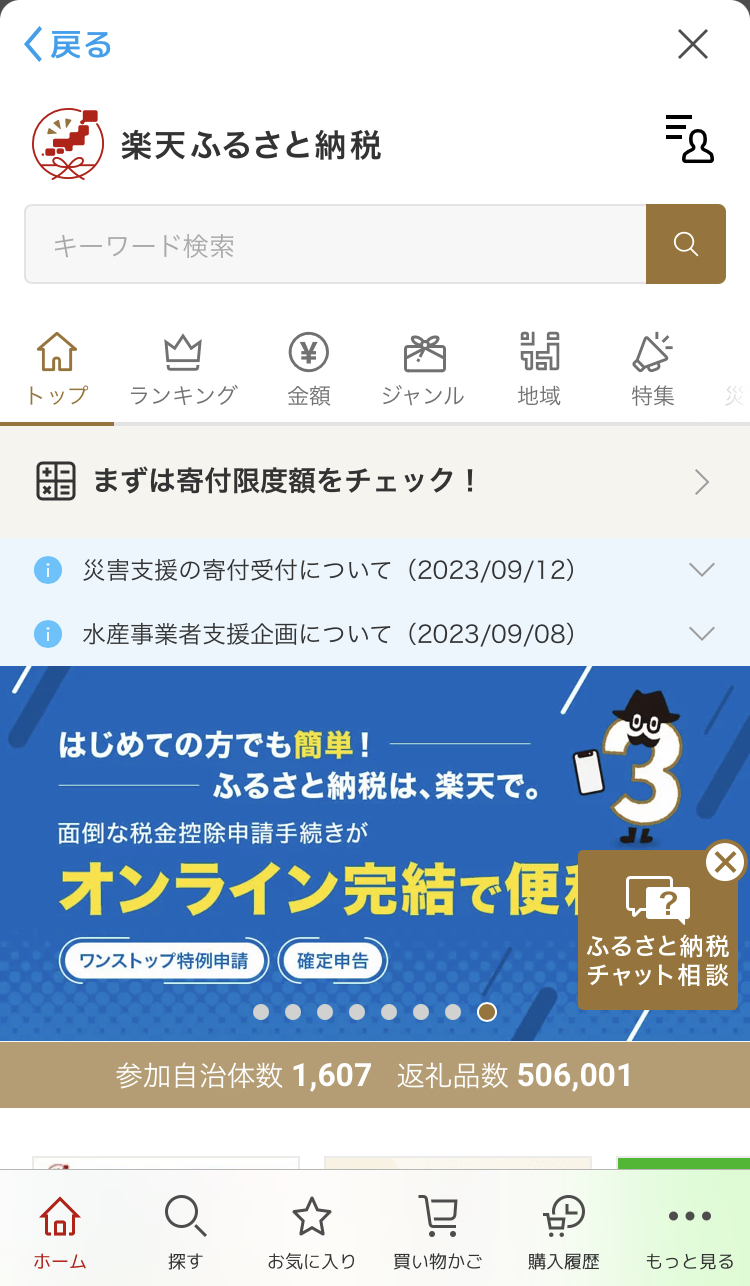Switch to the ランキング tab
The width and height of the screenshot is (750, 1286).
(183, 370)
